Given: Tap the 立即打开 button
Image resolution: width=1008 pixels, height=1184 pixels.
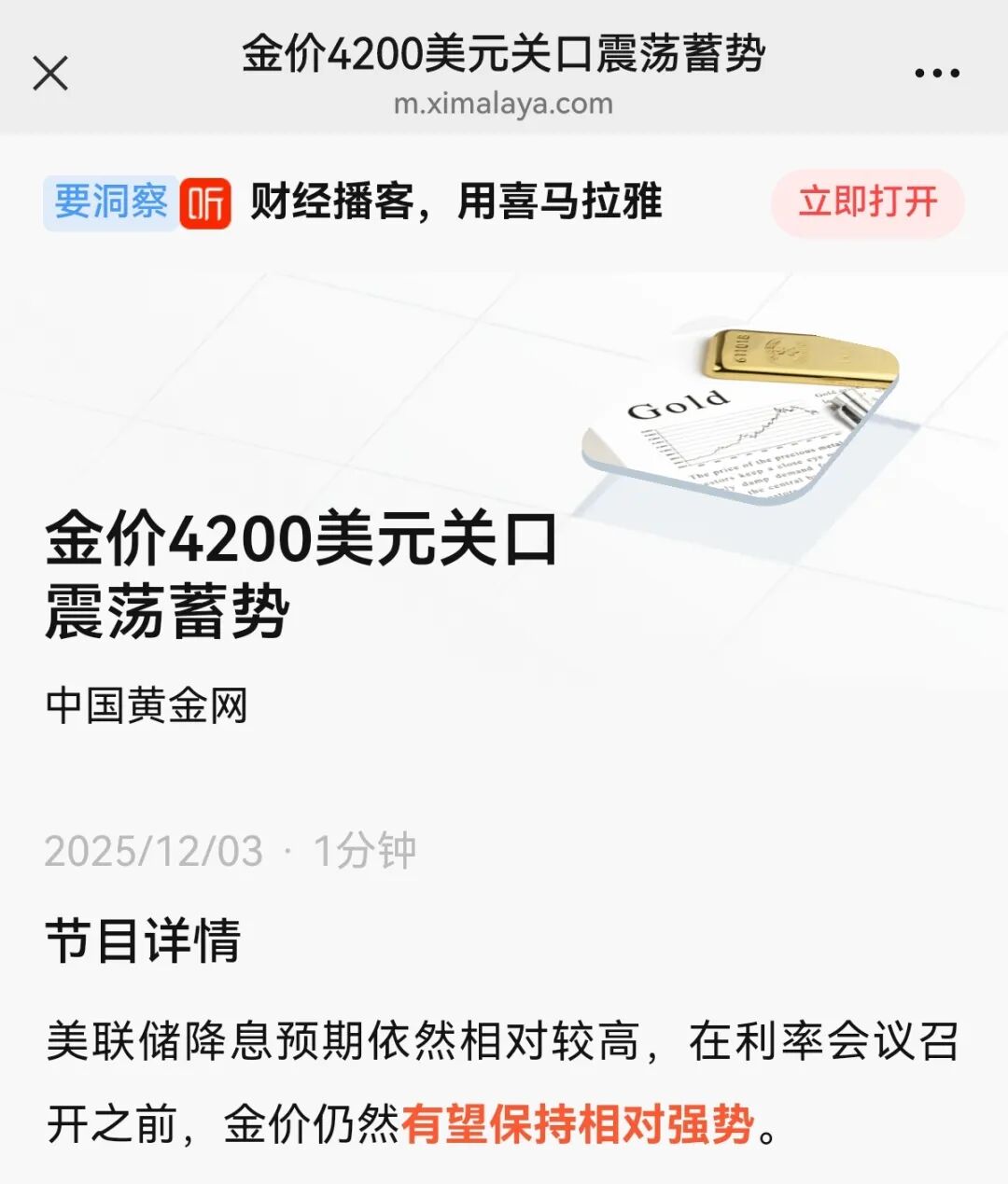Looking at the screenshot, I should point(867,202).
